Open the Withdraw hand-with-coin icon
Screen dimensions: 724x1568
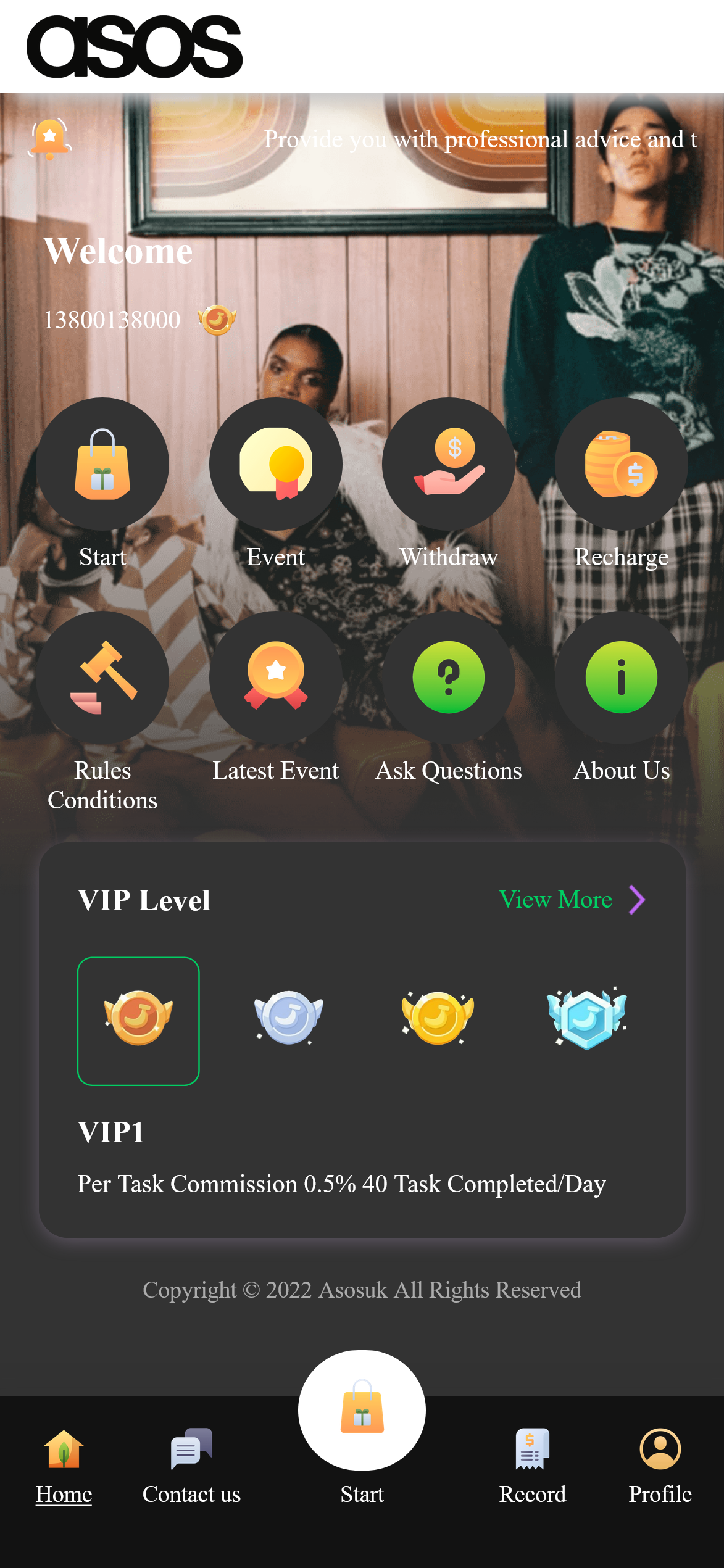(449, 464)
